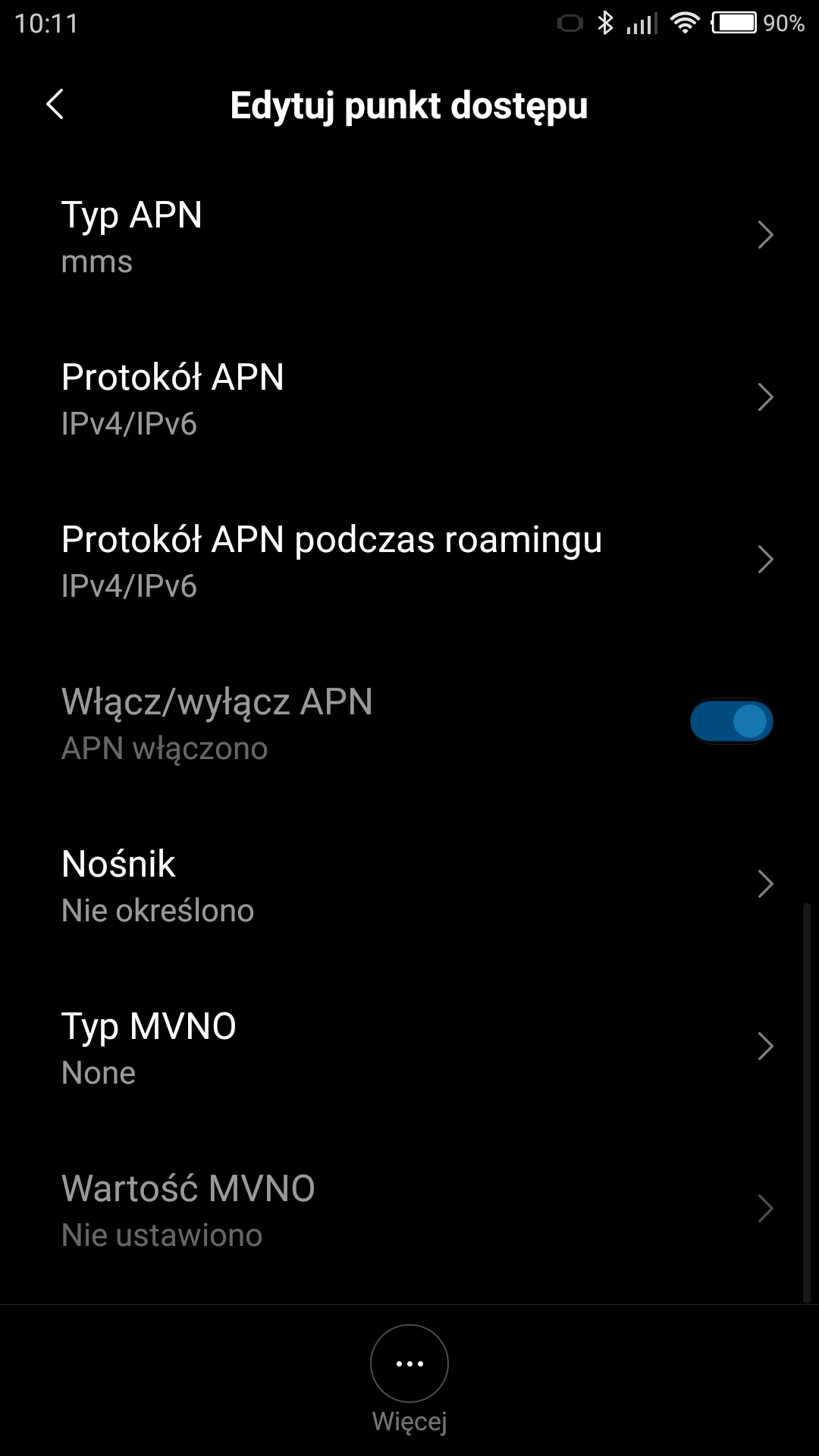Change Protokół APN podczas roamingu
The image size is (819, 1456).
[409, 560]
